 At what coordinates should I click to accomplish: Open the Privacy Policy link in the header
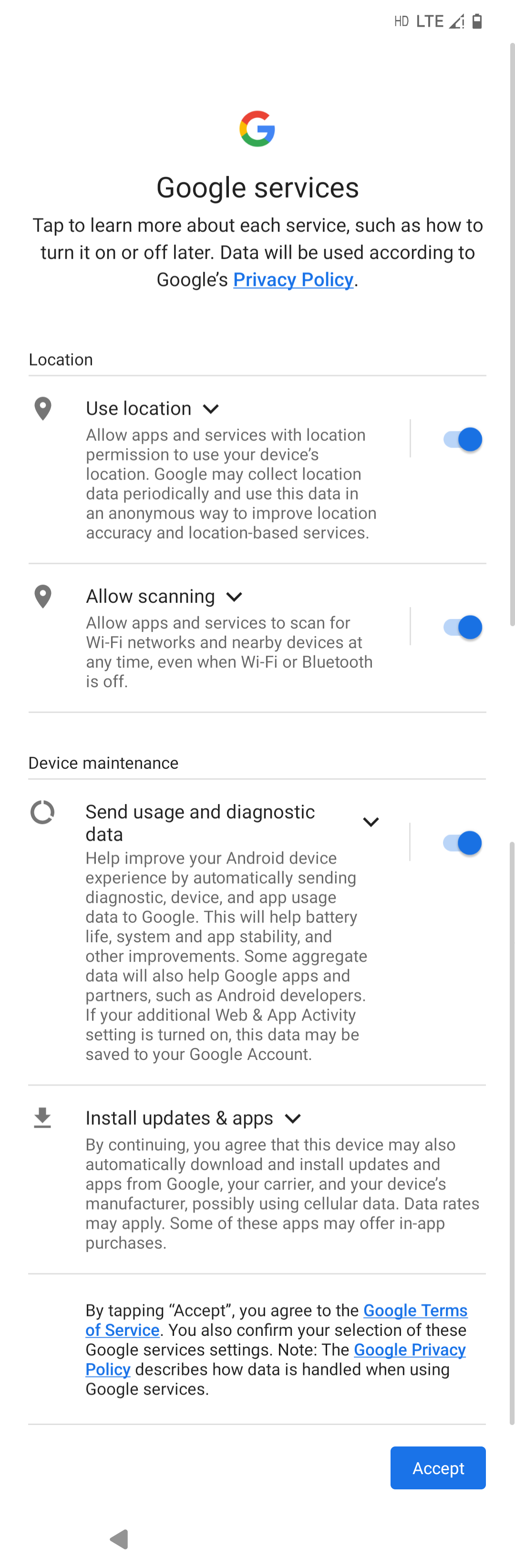point(293,279)
